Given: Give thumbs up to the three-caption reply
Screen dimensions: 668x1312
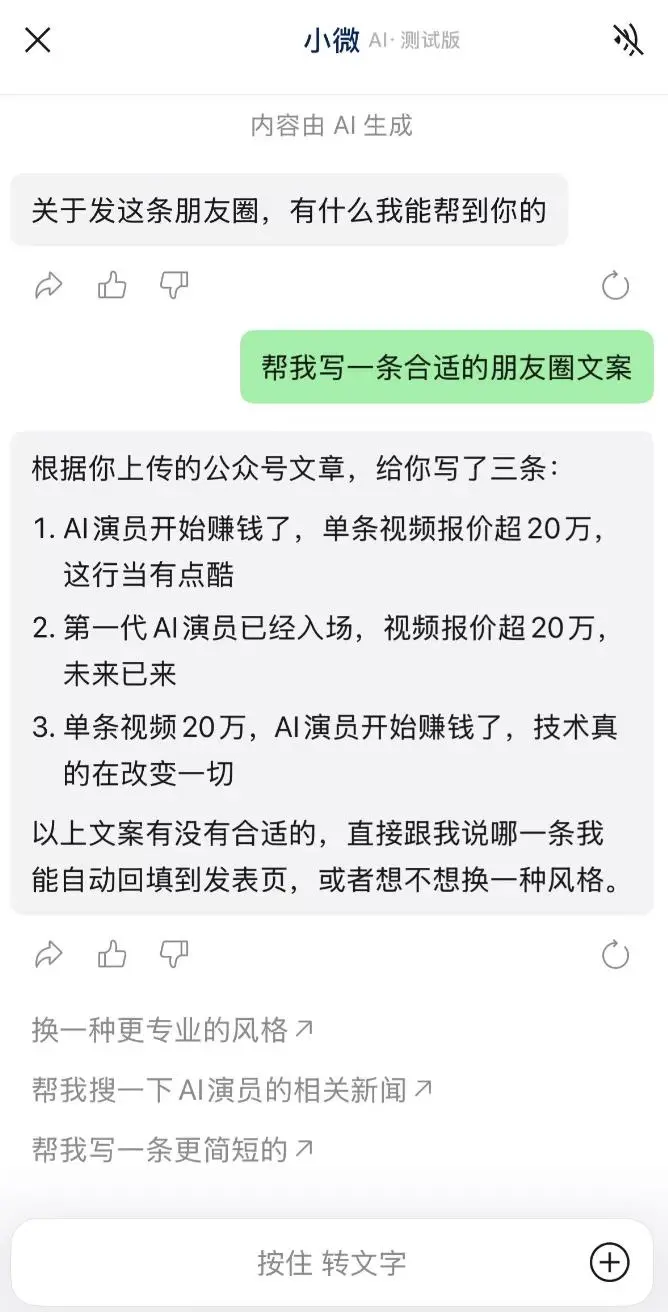Looking at the screenshot, I should click(x=112, y=955).
